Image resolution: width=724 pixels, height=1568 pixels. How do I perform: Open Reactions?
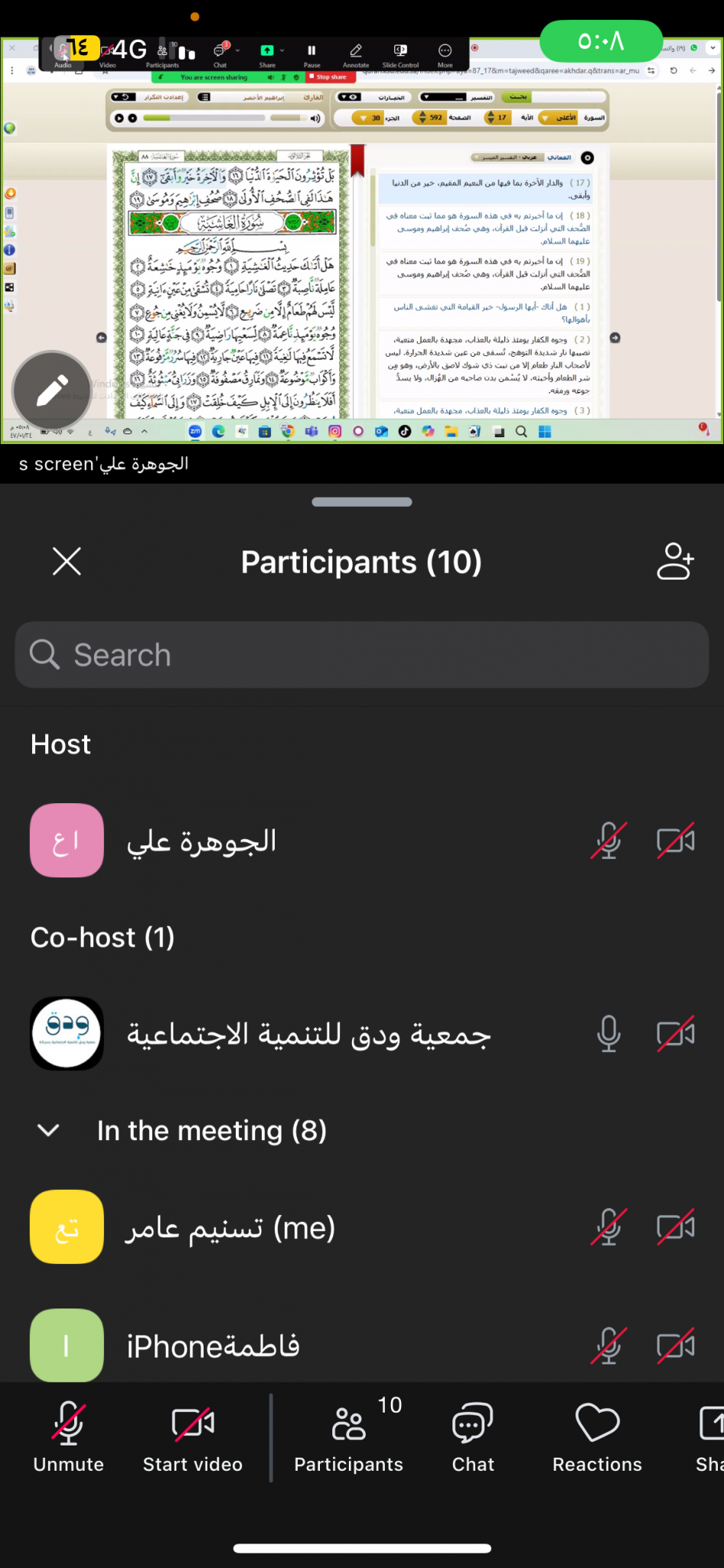tap(597, 1437)
